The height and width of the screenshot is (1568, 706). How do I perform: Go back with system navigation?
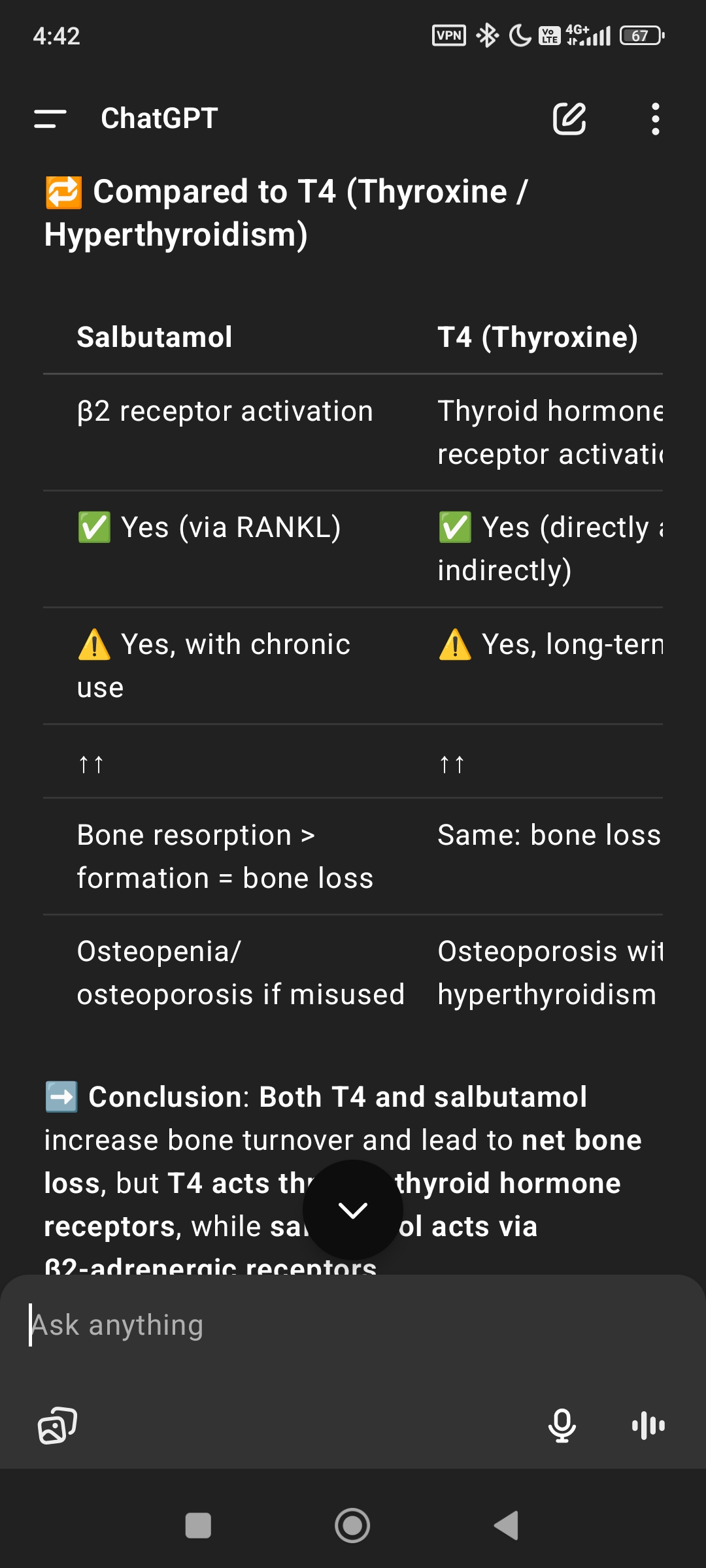(x=506, y=1526)
